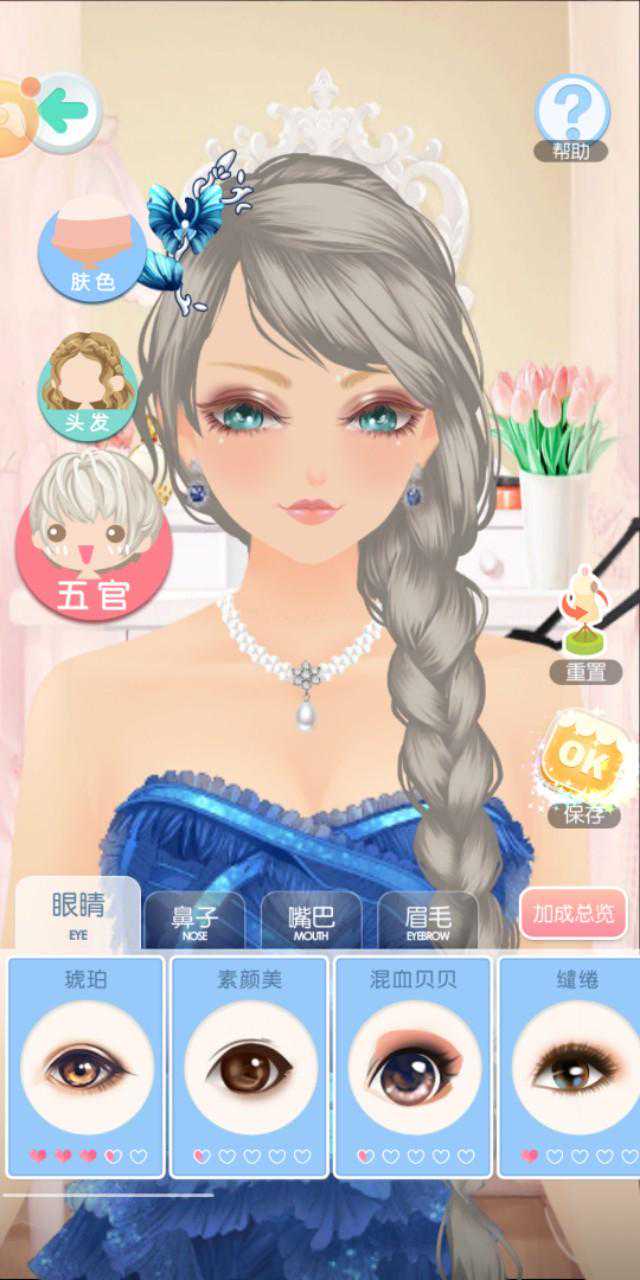Select the 肤色 skin tone category
Viewport: 640px width, 1280px height.
pyautogui.click(x=92, y=247)
